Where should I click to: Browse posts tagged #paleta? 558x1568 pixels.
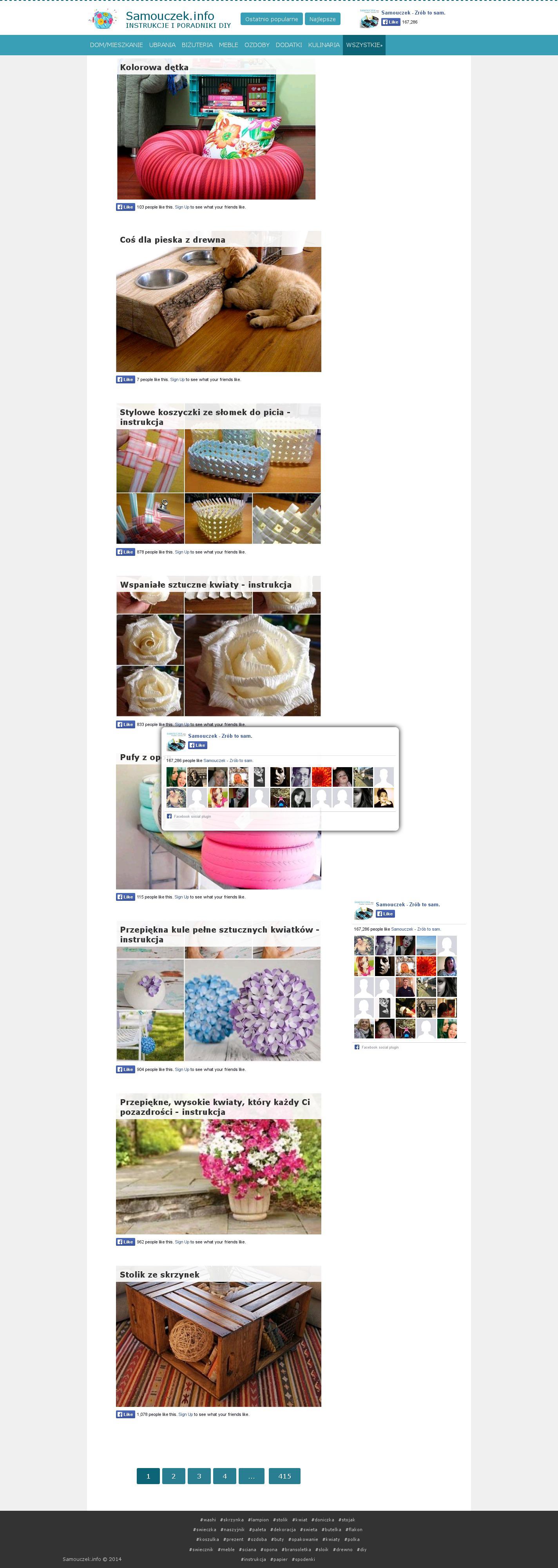[257, 1529]
